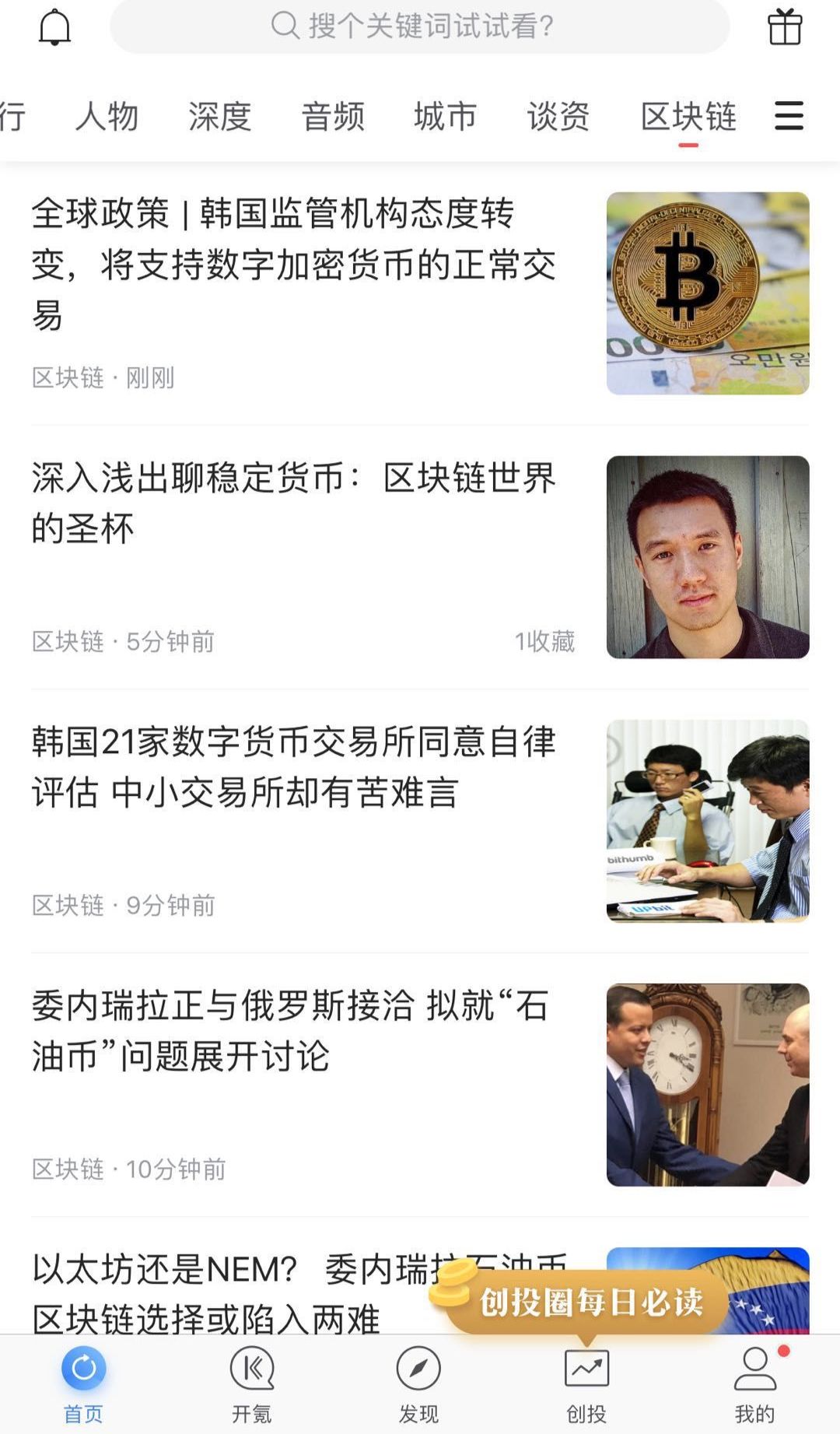Open 委内瑞拉正与俄罗斯接洽 article

(x=296, y=1030)
